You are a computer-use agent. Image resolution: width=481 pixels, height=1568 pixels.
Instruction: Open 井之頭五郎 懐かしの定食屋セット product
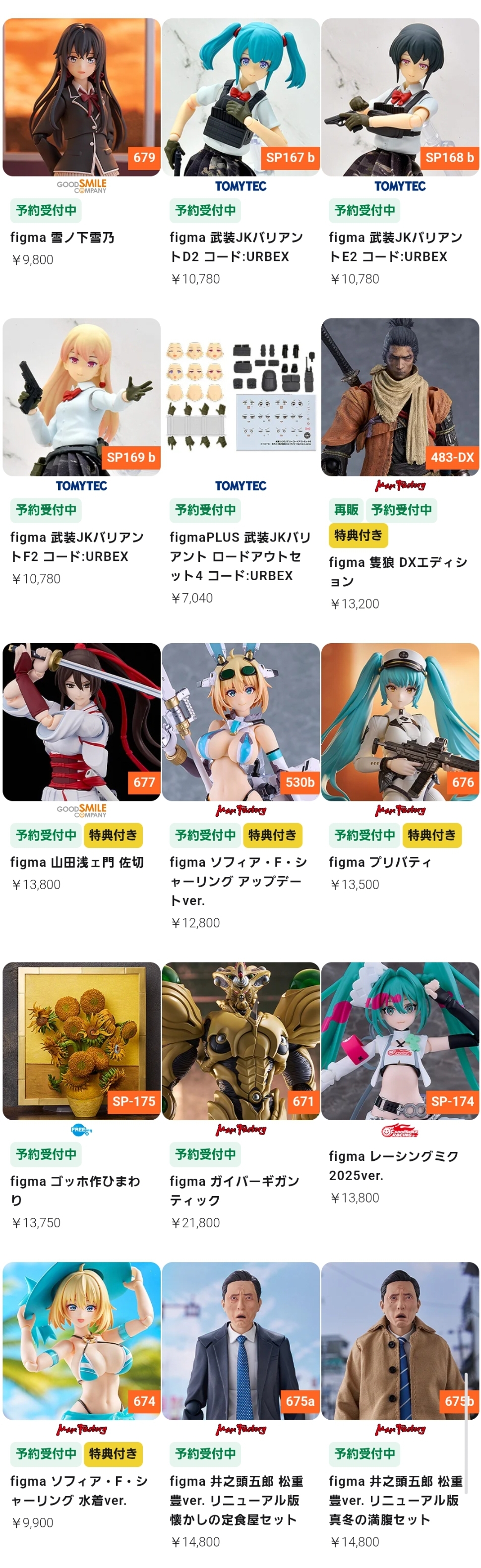pyautogui.click(x=240, y=1340)
